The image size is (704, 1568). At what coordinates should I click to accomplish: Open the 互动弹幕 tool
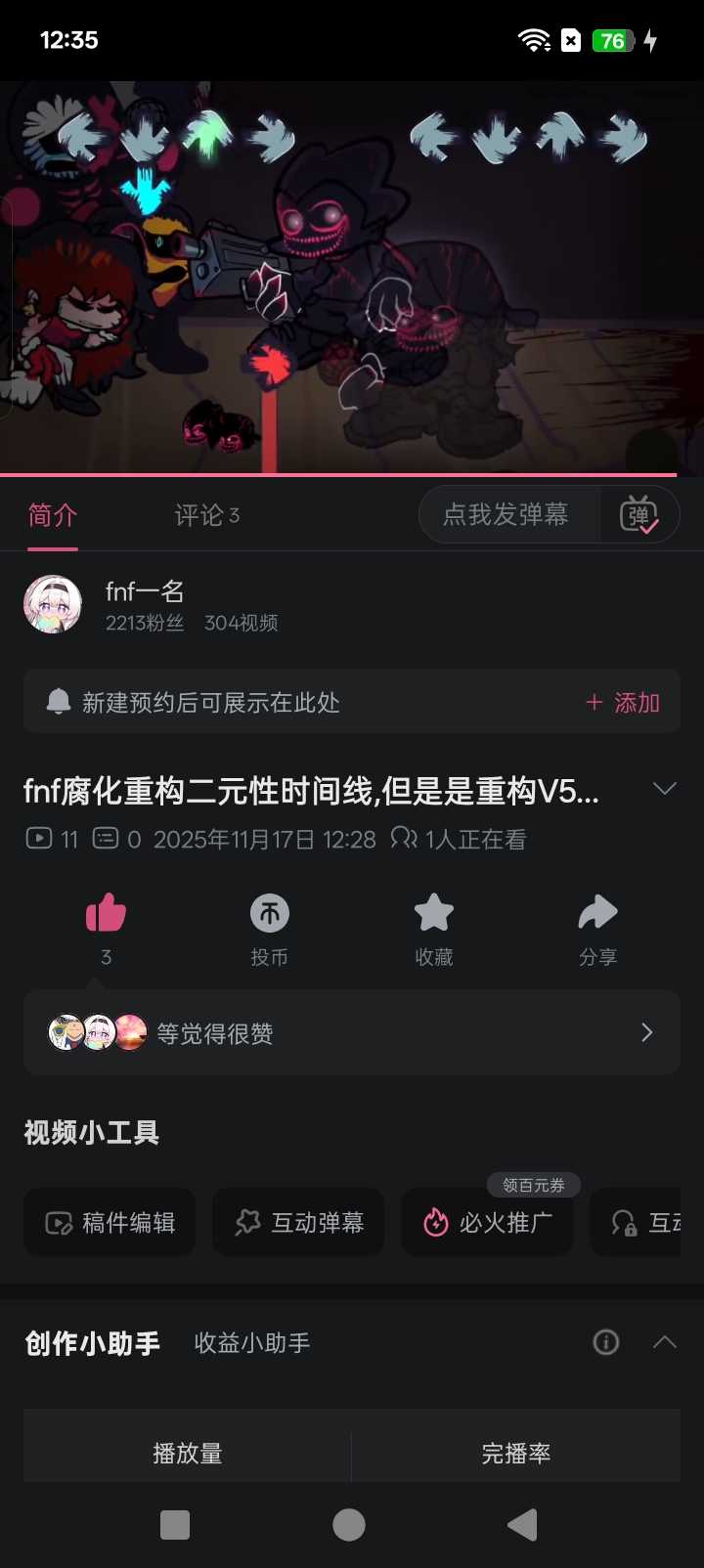(298, 1223)
